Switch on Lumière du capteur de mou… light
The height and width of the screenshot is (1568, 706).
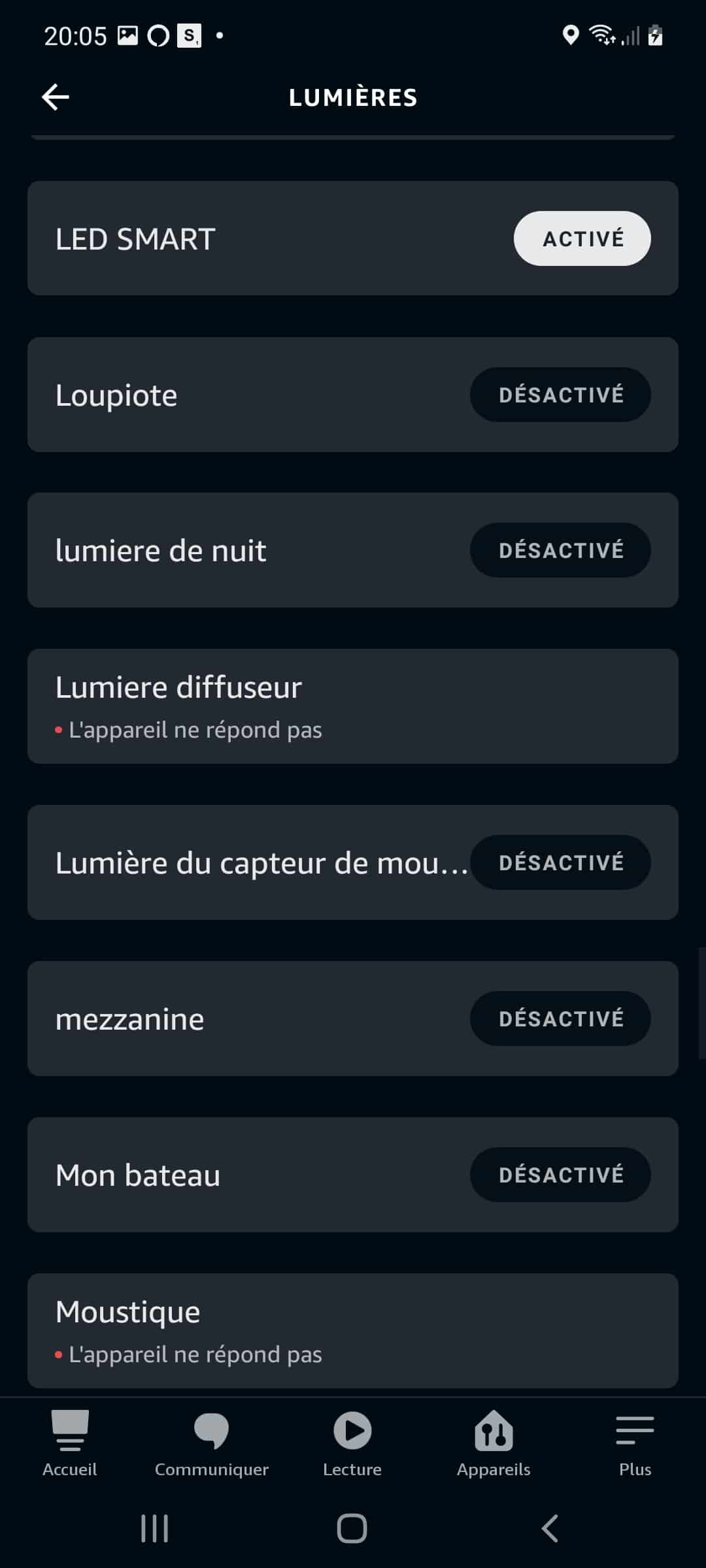click(x=560, y=862)
